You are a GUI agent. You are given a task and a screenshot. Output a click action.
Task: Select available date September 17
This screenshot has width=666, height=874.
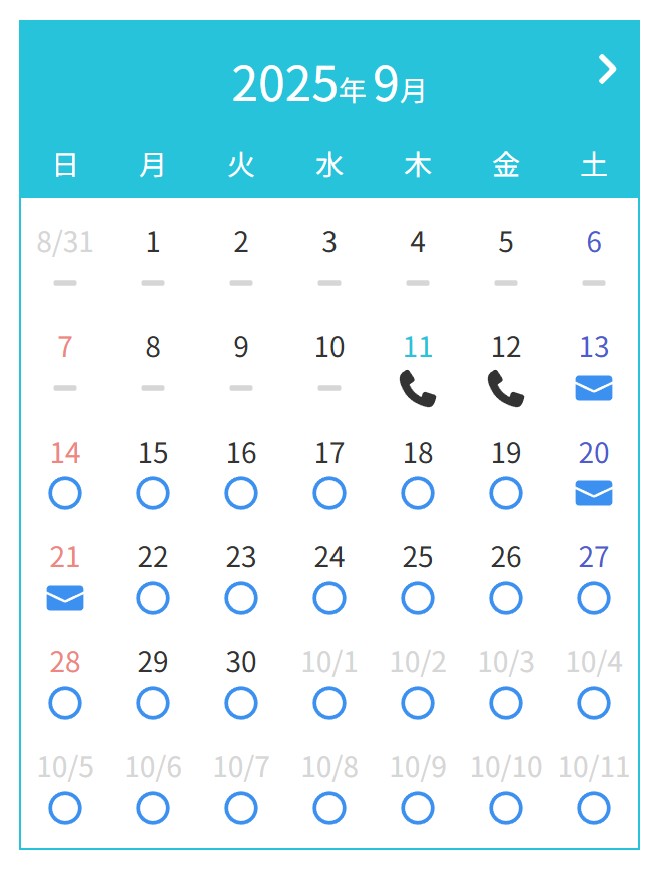point(329,493)
